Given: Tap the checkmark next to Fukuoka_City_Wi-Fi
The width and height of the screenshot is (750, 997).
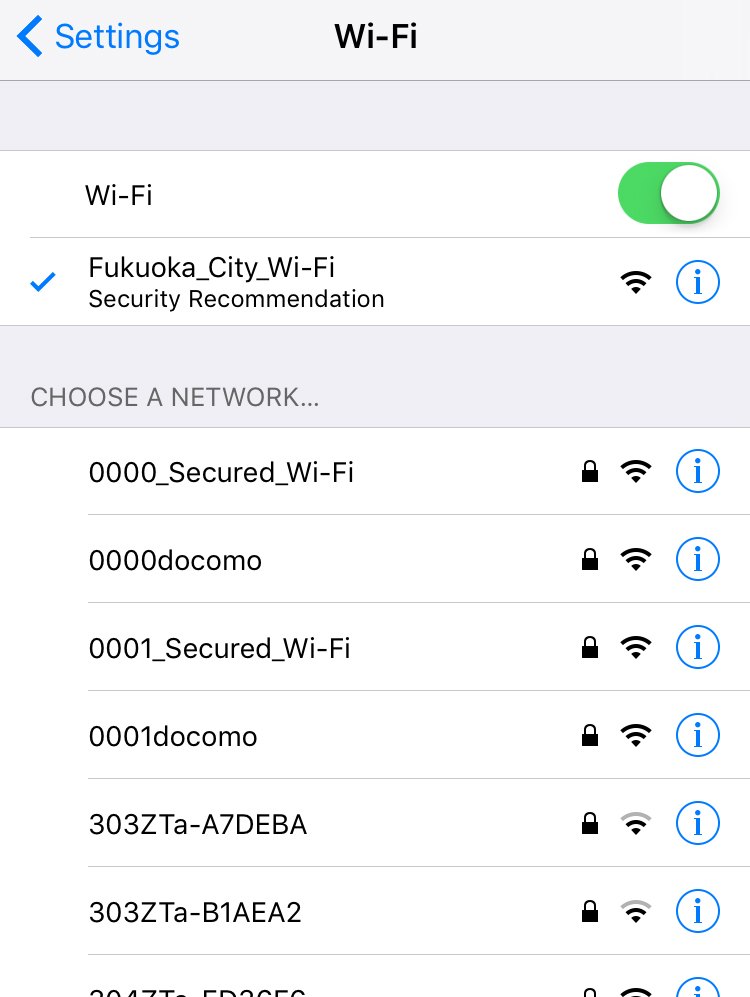Looking at the screenshot, I should click(42, 282).
